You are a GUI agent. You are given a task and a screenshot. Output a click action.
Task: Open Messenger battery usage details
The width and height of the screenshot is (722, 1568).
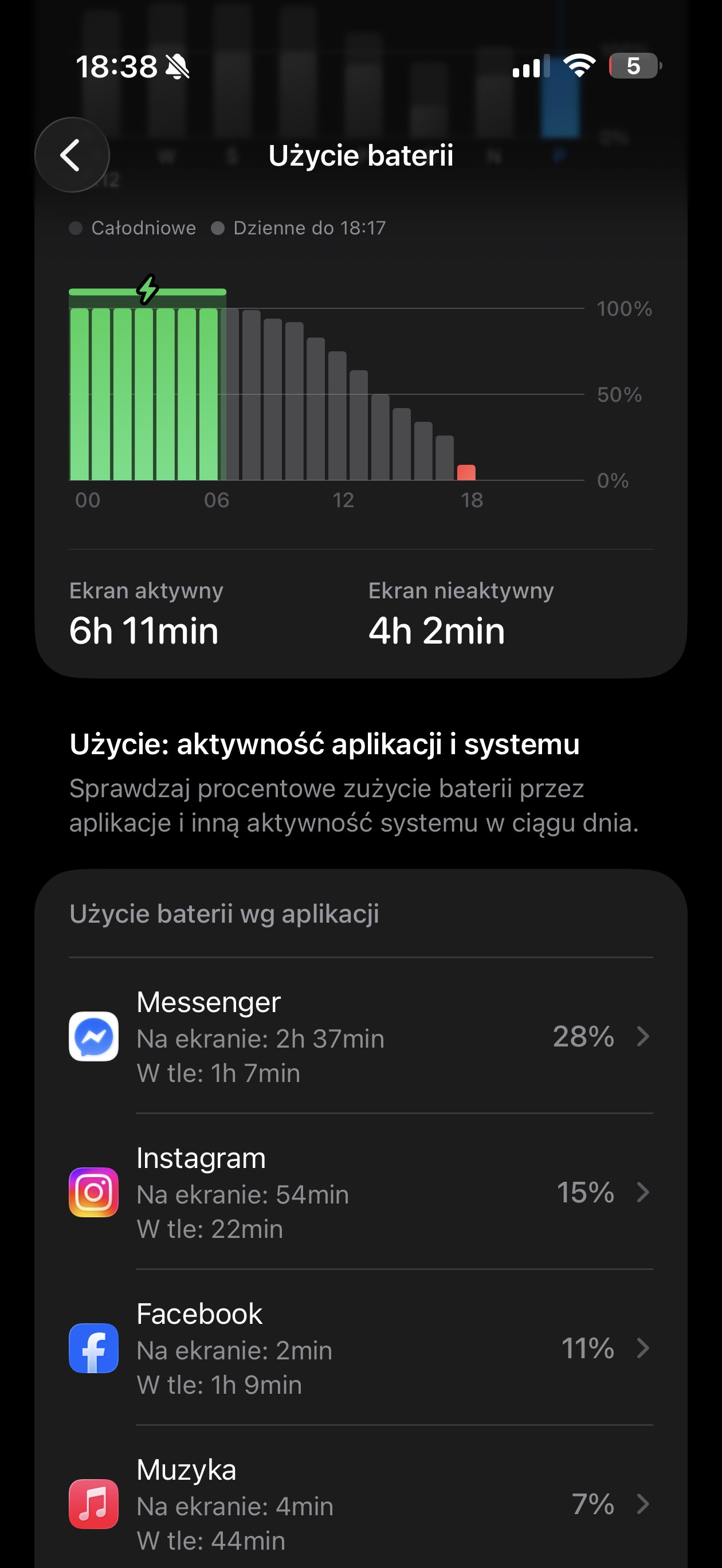click(360, 1036)
